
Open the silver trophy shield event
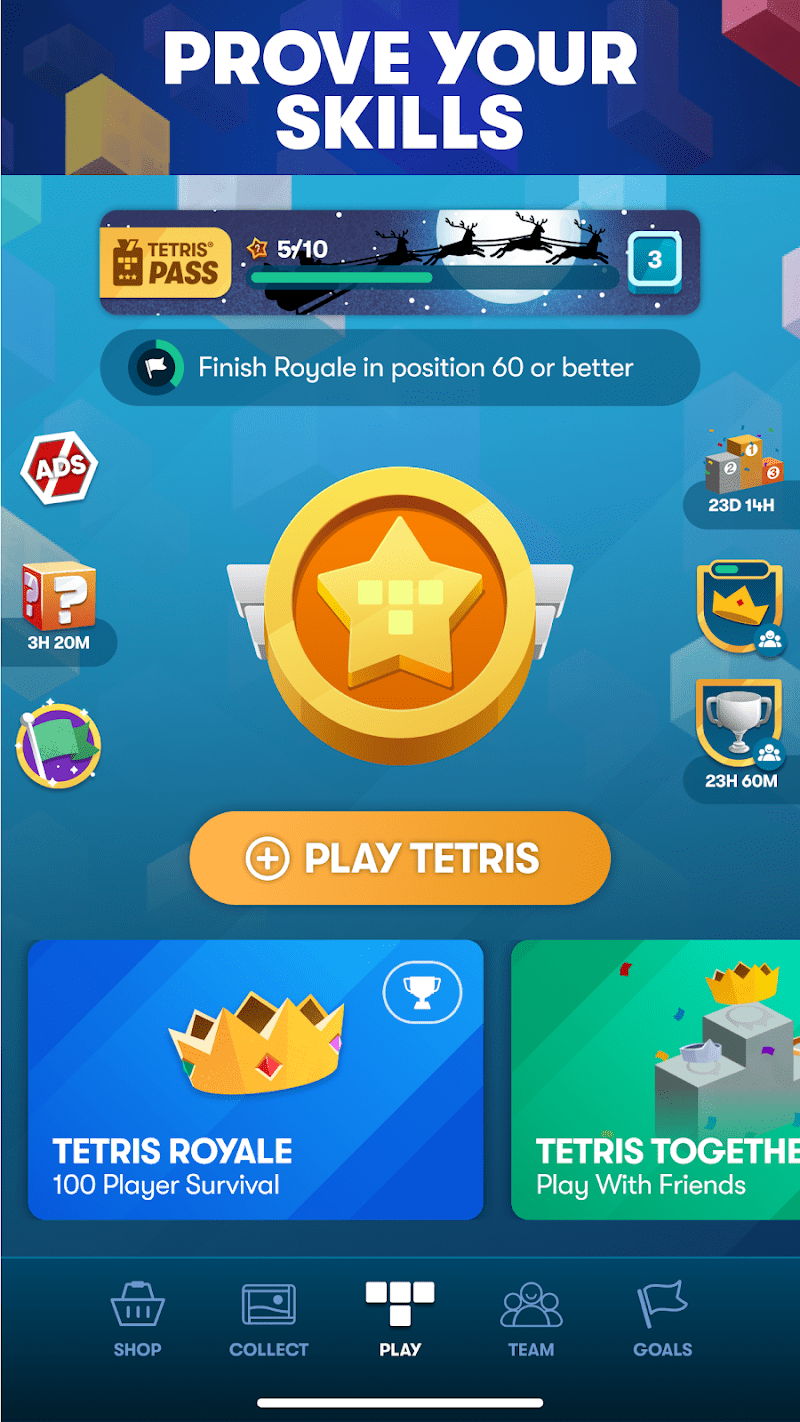click(740, 730)
